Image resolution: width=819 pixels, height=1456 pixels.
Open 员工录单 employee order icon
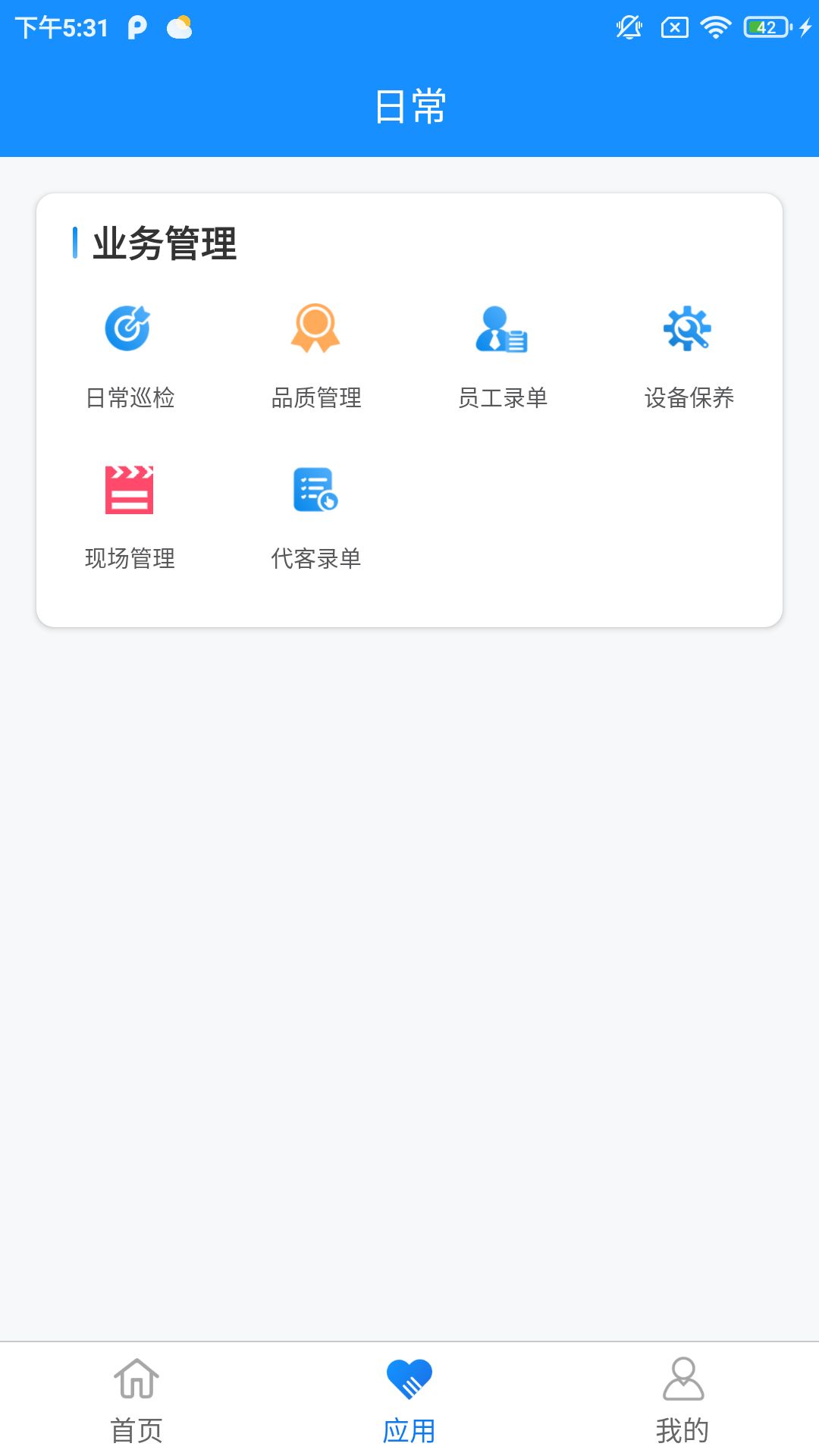pyautogui.click(x=504, y=328)
